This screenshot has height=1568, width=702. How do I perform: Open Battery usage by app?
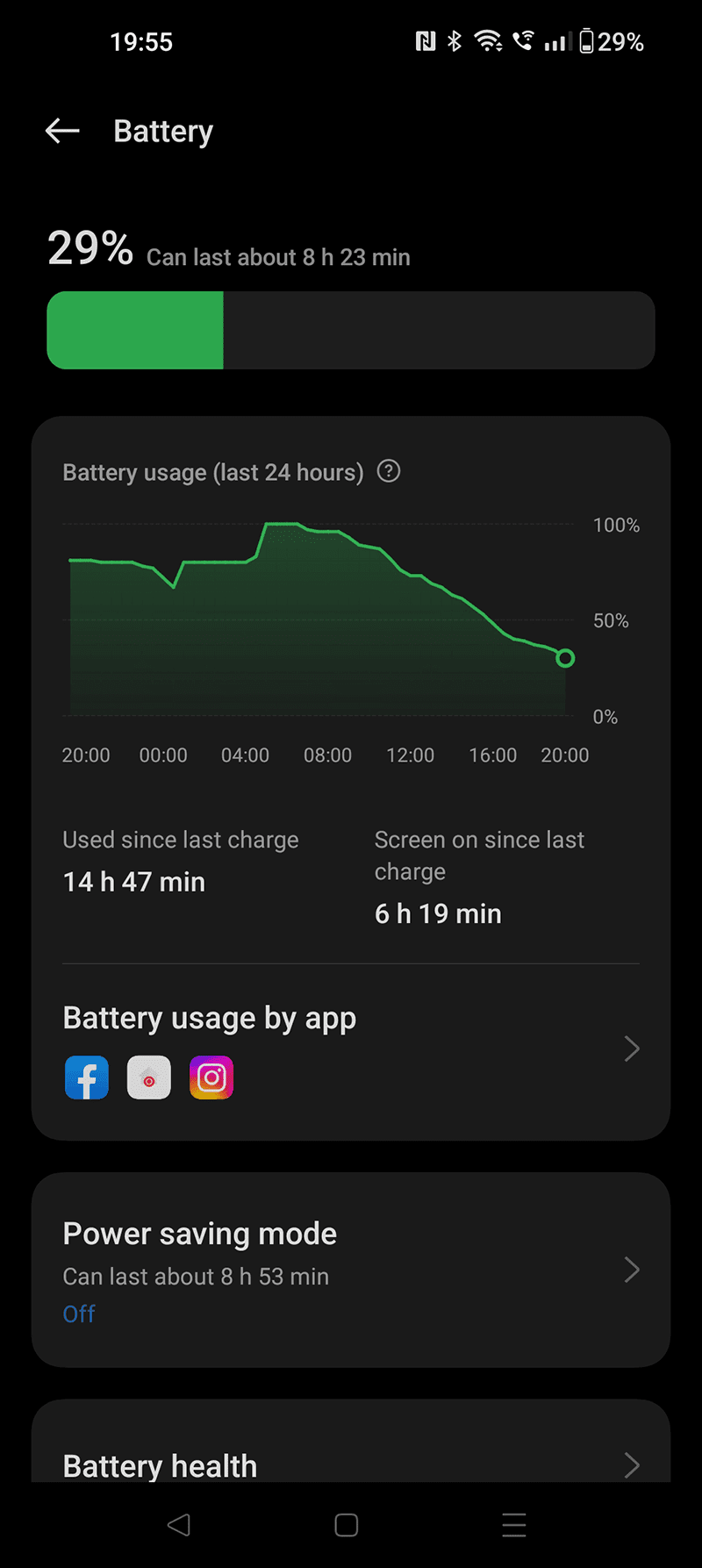pyautogui.click(x=349, y=1049)
